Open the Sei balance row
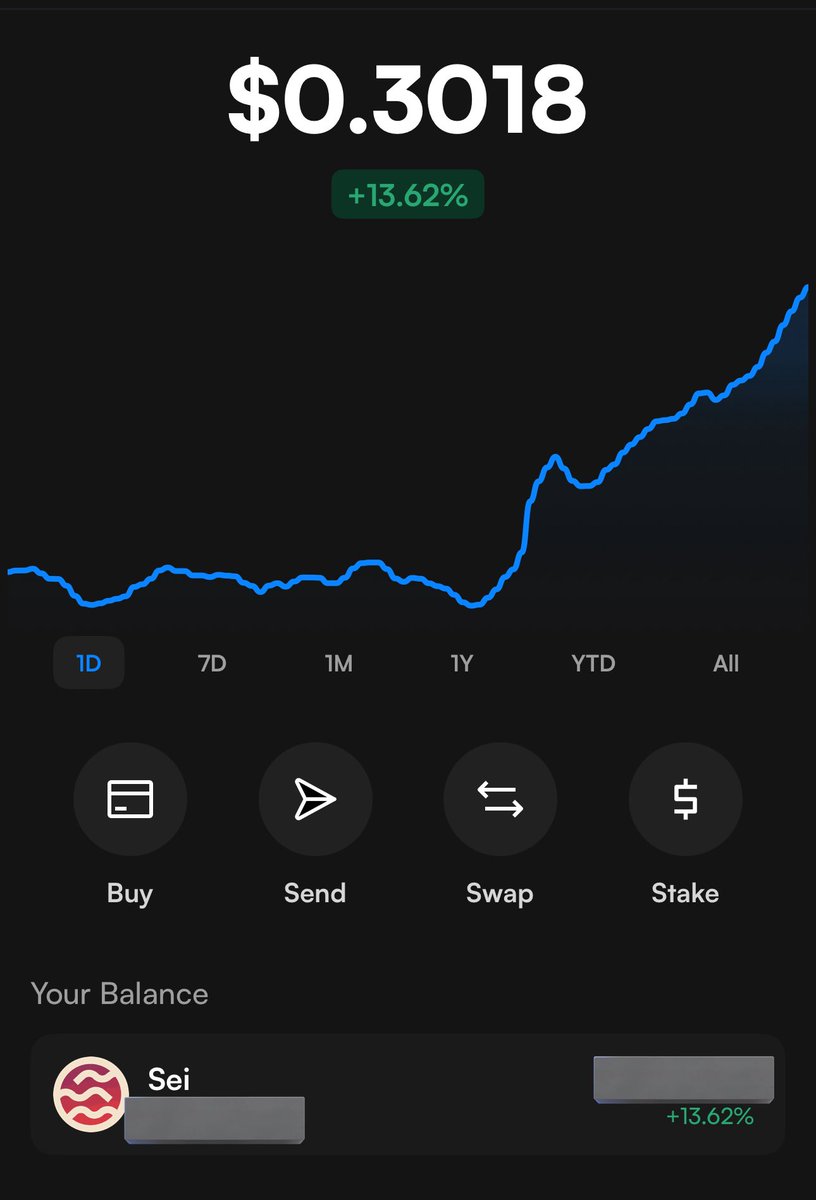This screenshot has height=1200, width=816. 408,1094
